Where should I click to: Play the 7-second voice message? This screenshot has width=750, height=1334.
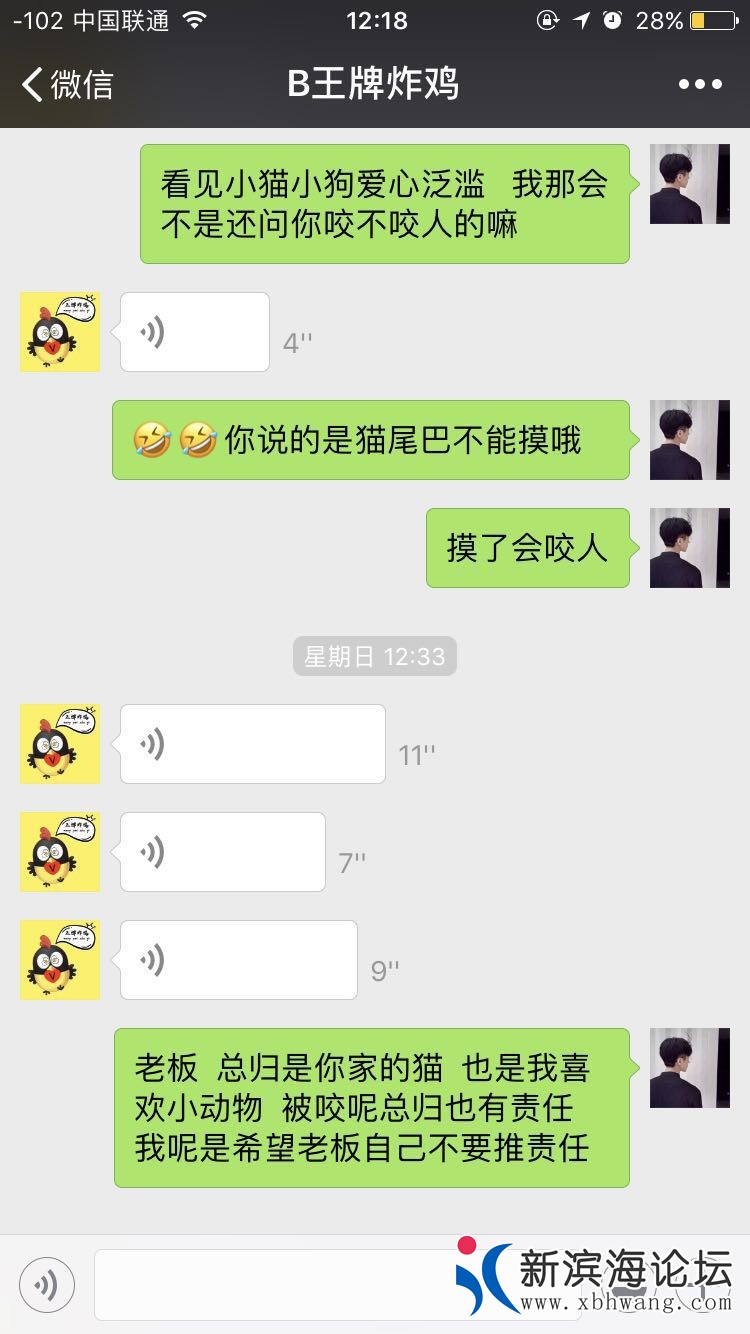click(x=222, y=852)
